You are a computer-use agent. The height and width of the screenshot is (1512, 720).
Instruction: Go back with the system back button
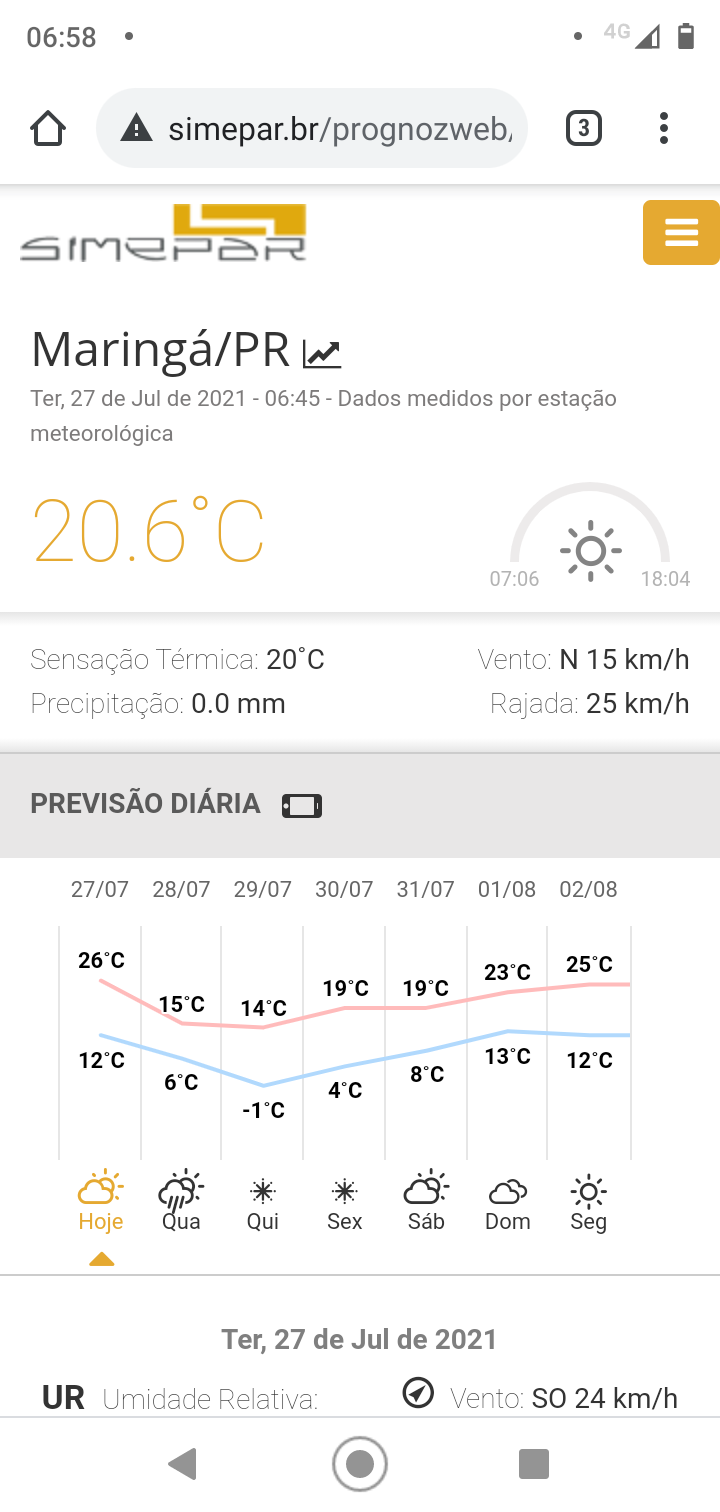point(182,1464)
